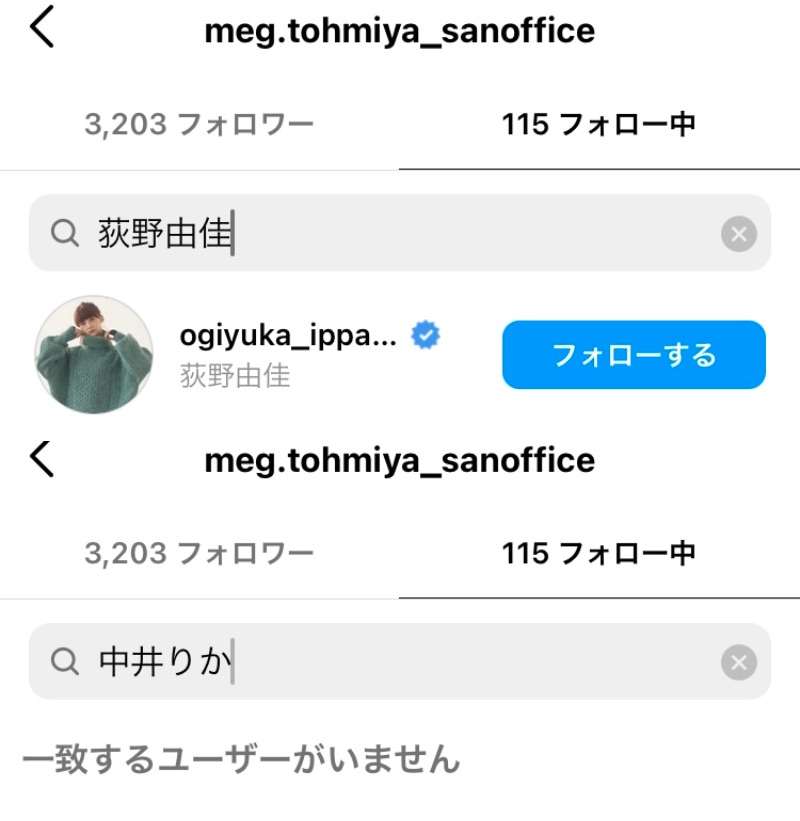Tap the verified badge next to ogiyuka_ippa
This screenshot has width=800, height=821.
tap(425, 336)
